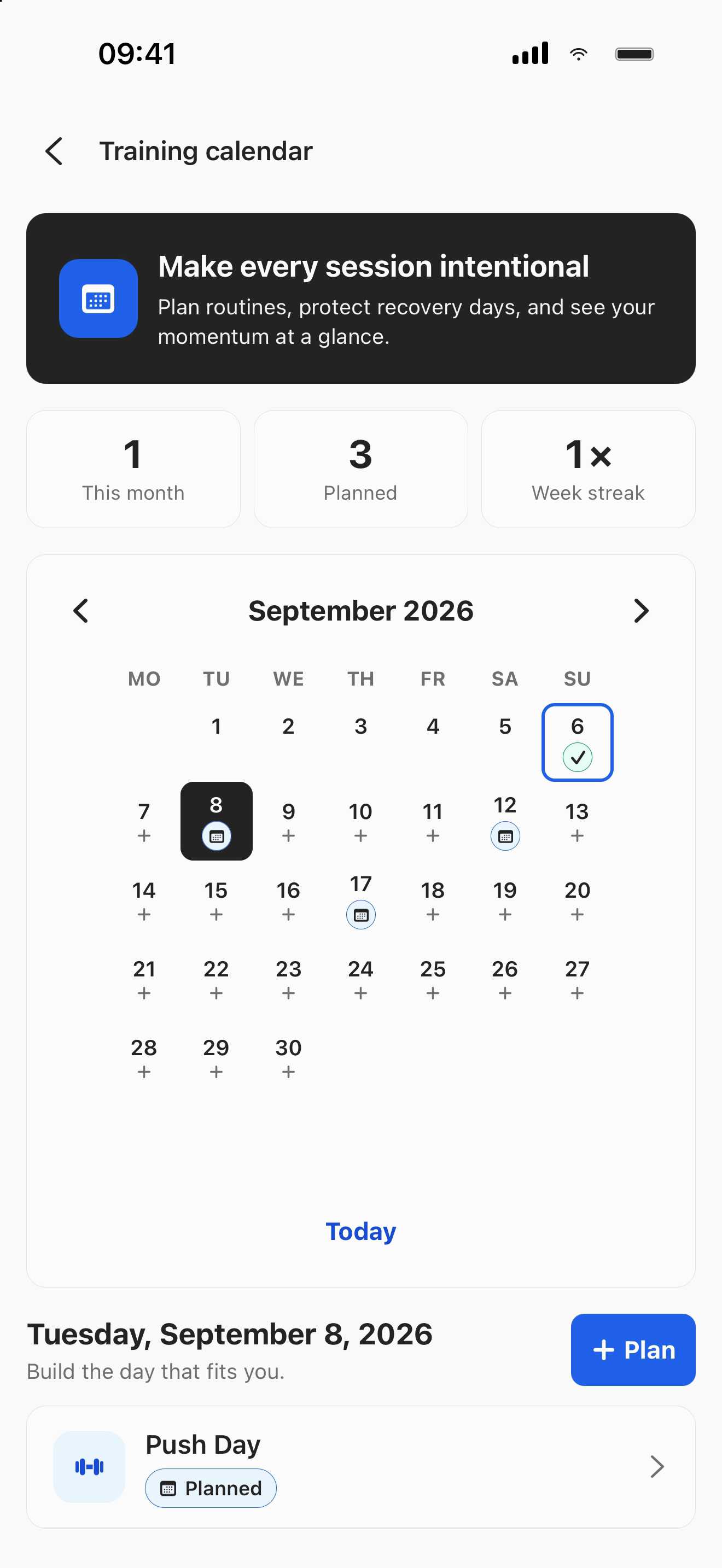Add a session on September 24
722x1568 pixels.
(361, 978)
